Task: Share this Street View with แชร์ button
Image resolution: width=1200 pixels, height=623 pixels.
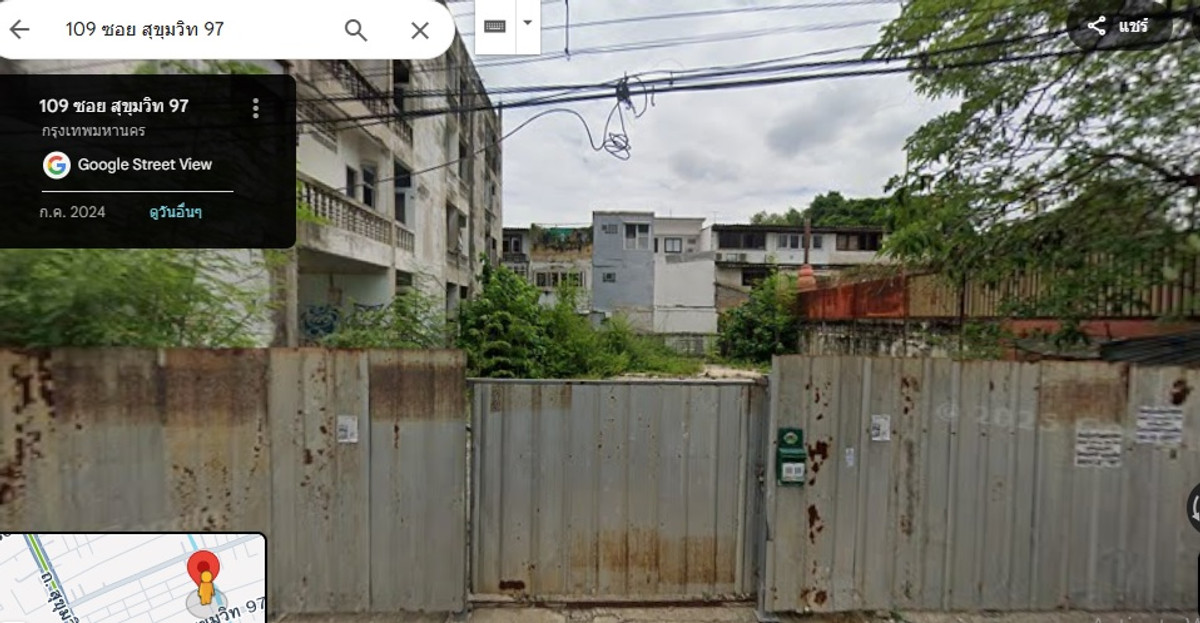Action: (1120, 26)
